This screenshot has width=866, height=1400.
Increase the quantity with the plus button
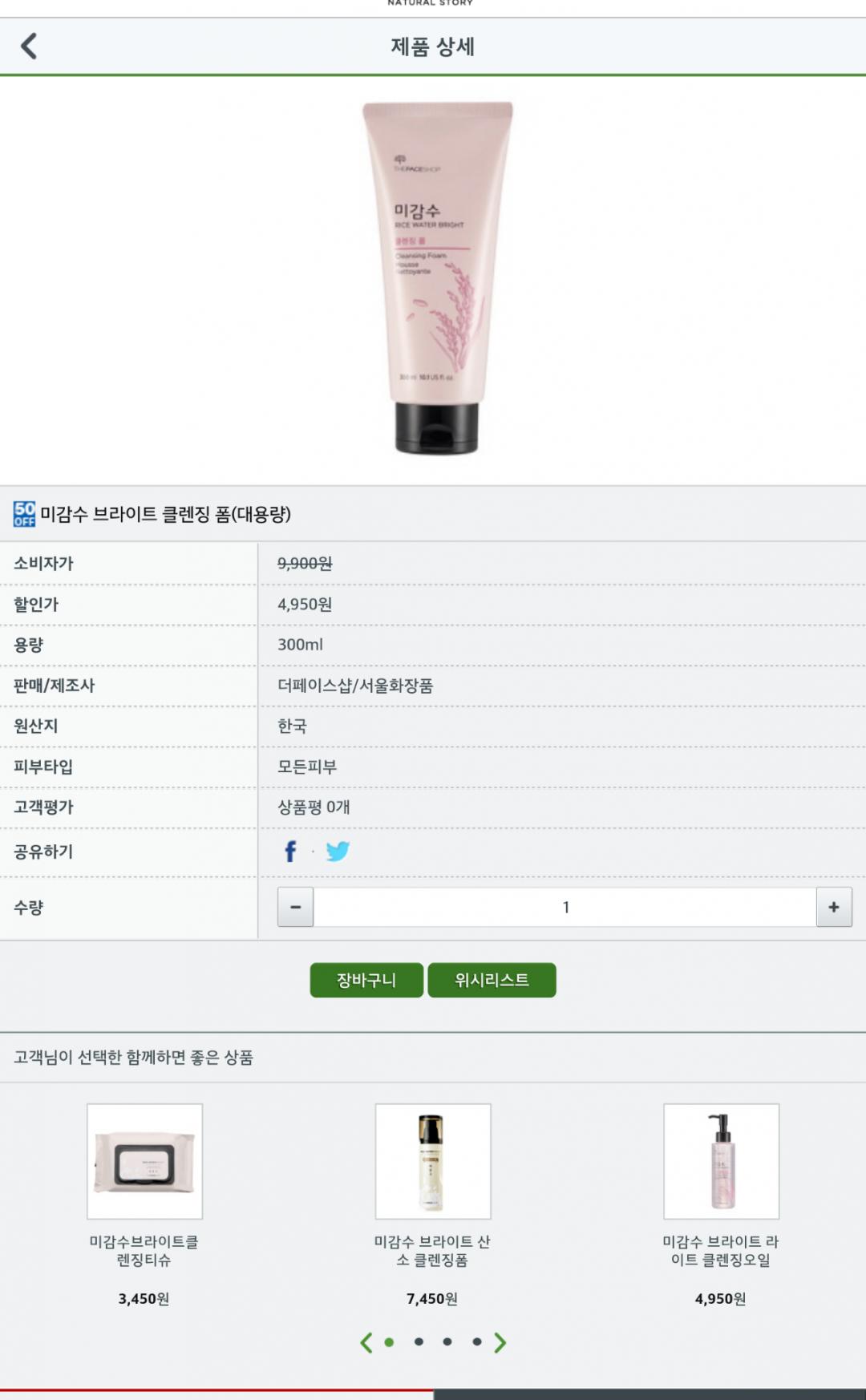pyautogui.click(x=834, y=907)
